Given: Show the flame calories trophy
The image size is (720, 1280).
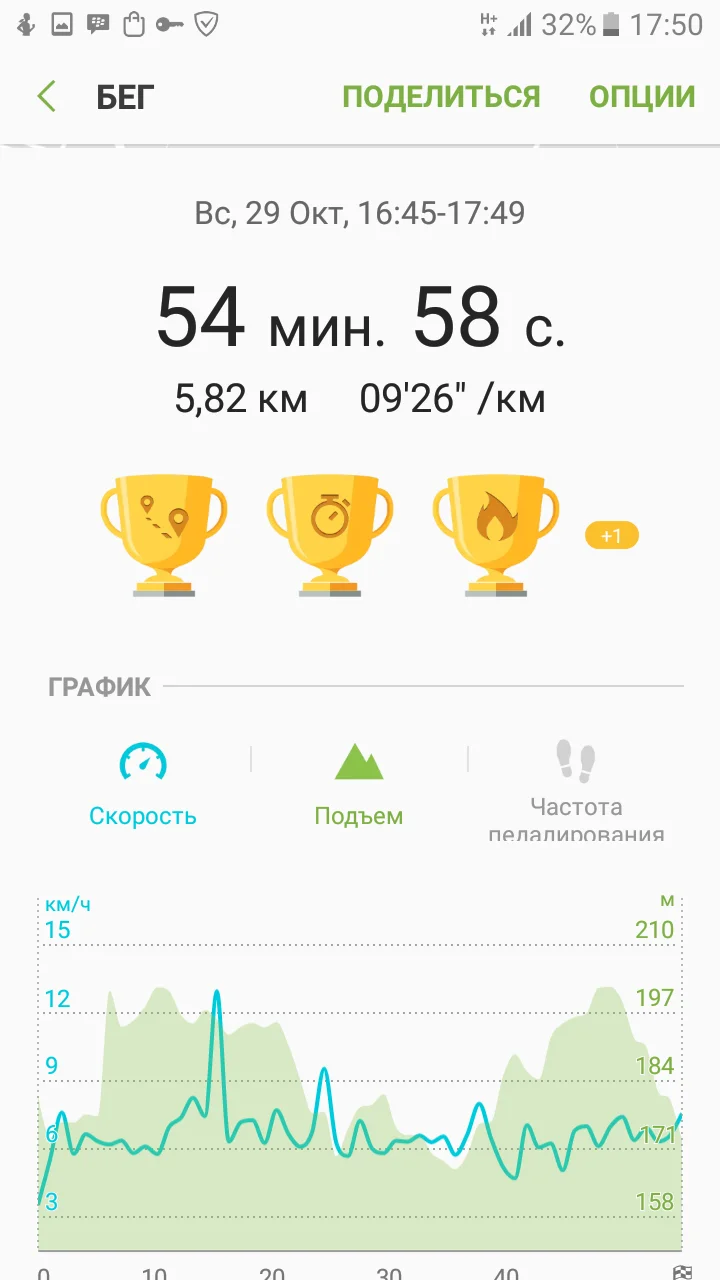Looking at the screenshot, I should [496, 535].
